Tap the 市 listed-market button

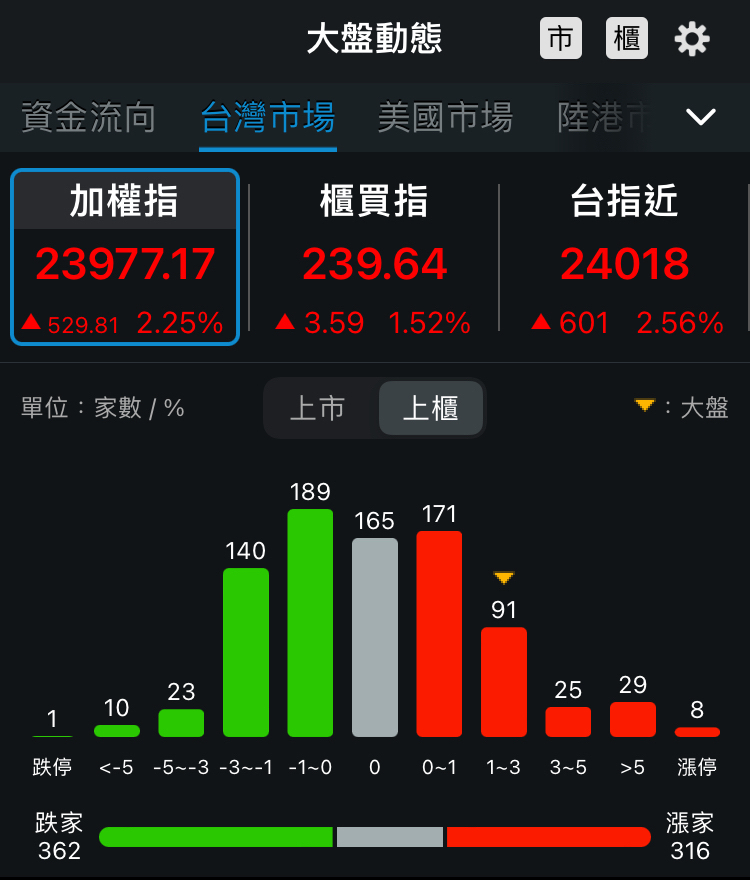561,39
